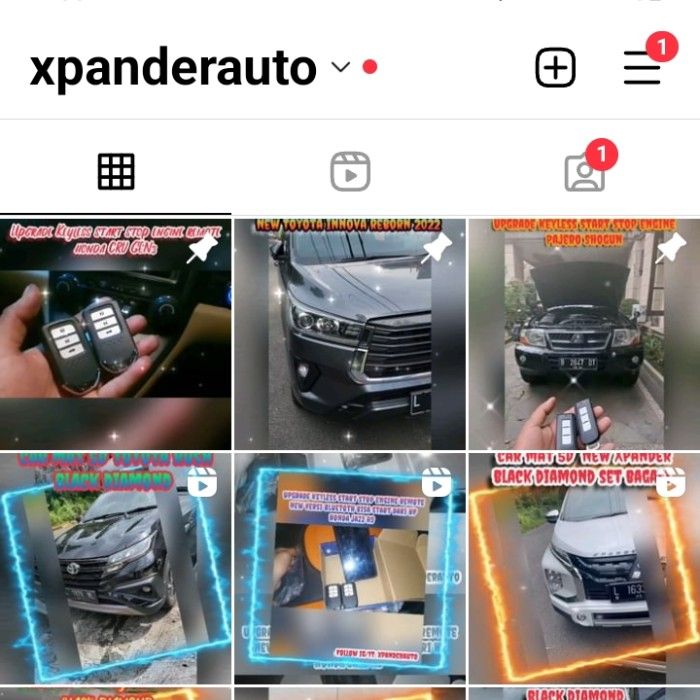700x700 pixels.
Task: Open the Honda Jazz RS keyless remote reel
Action: [x=350, y=567]
